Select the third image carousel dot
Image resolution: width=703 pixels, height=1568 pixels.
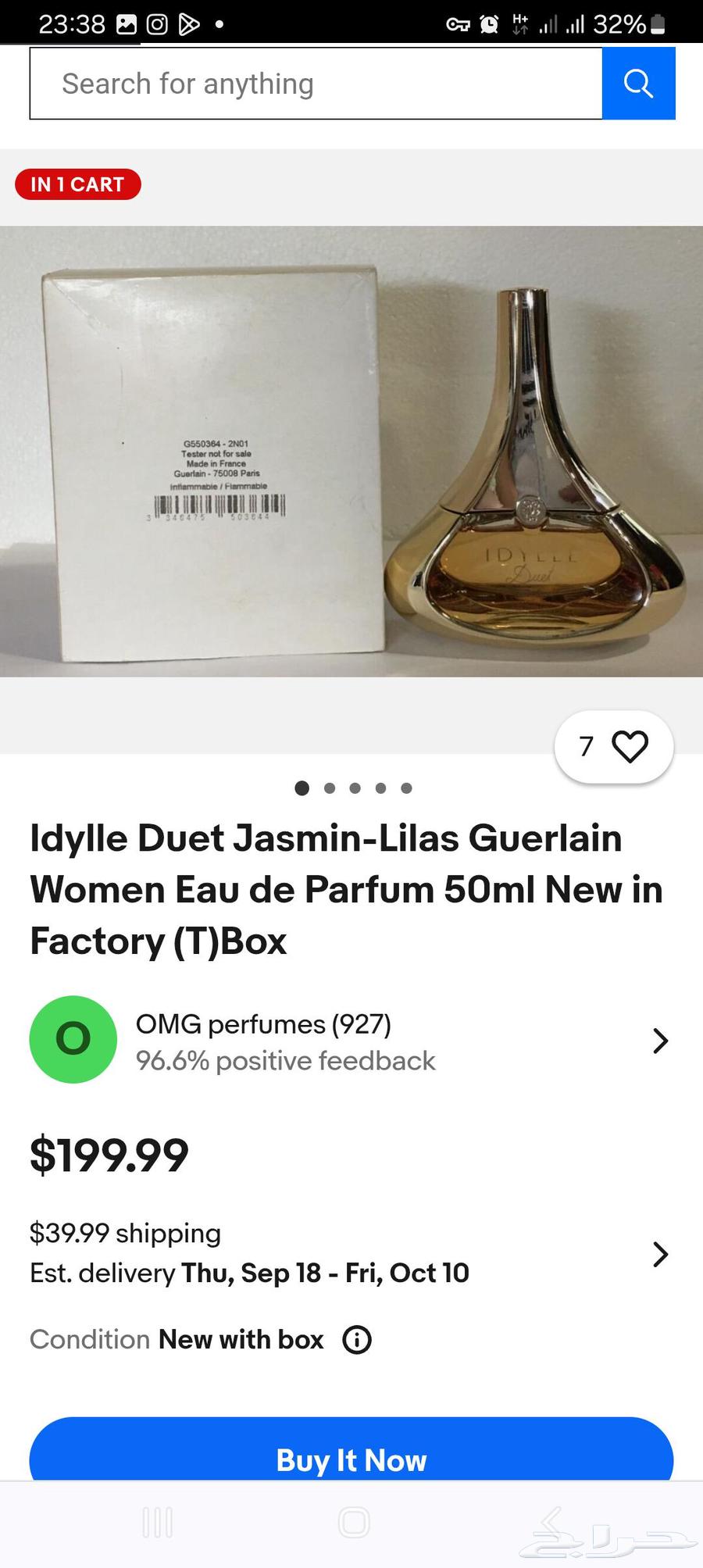pyautogui.click(x=355, y=788)
